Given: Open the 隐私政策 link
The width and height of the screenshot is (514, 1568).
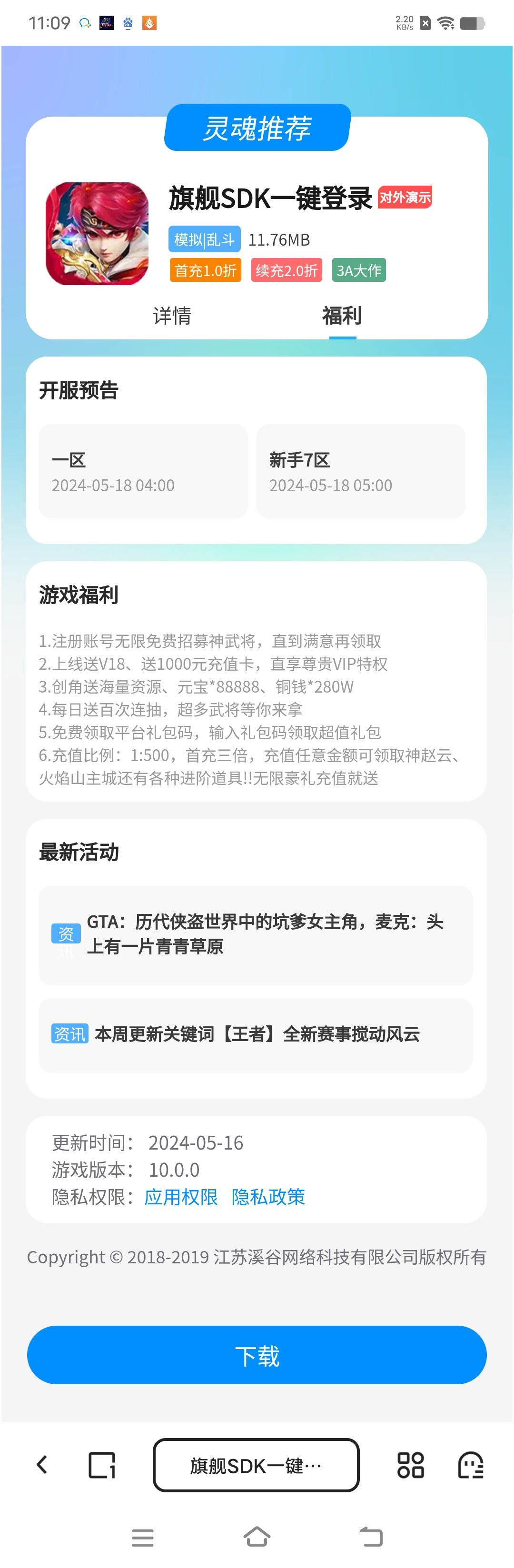Looking at the screenshot, I should [x=267, y=1197].
